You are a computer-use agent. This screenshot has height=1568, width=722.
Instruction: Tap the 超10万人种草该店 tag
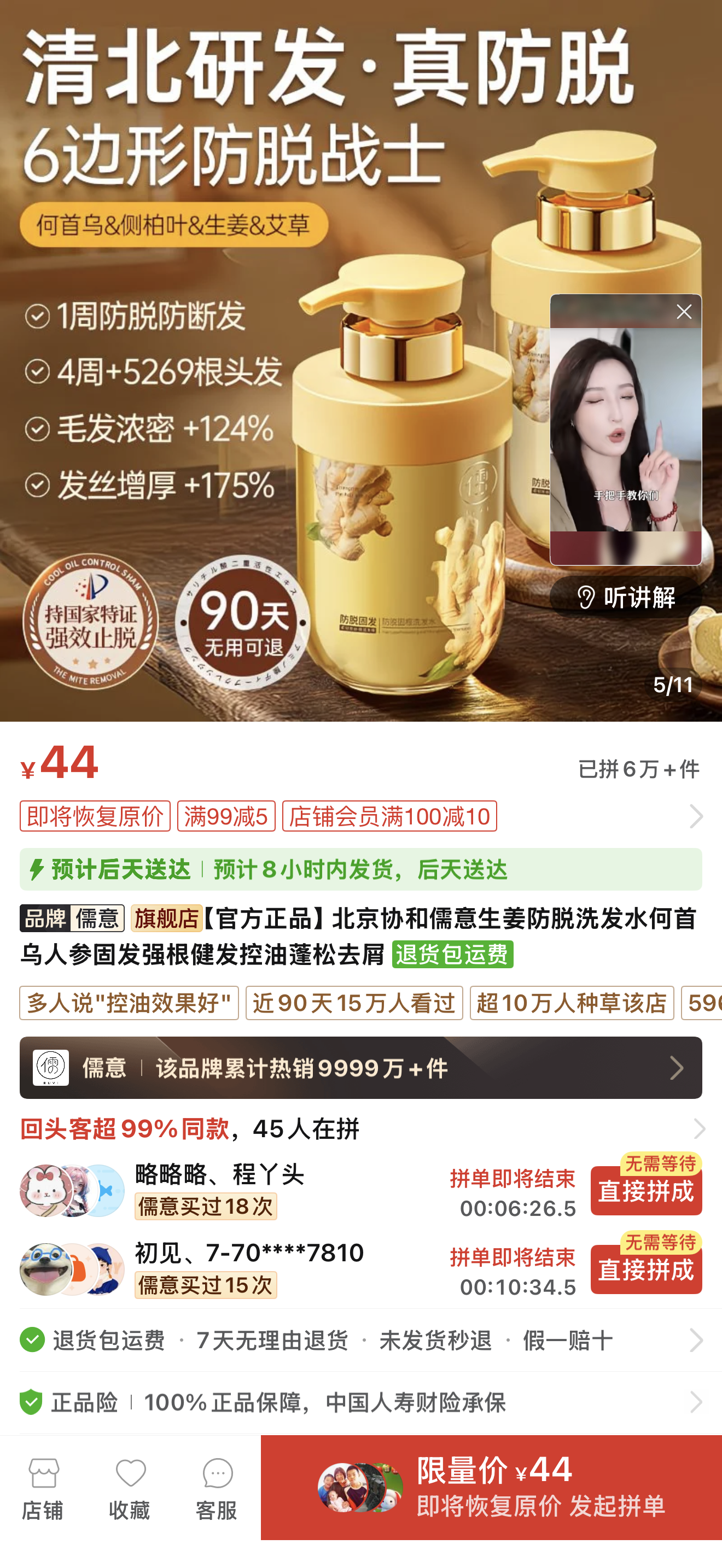tap(571, 1003)
